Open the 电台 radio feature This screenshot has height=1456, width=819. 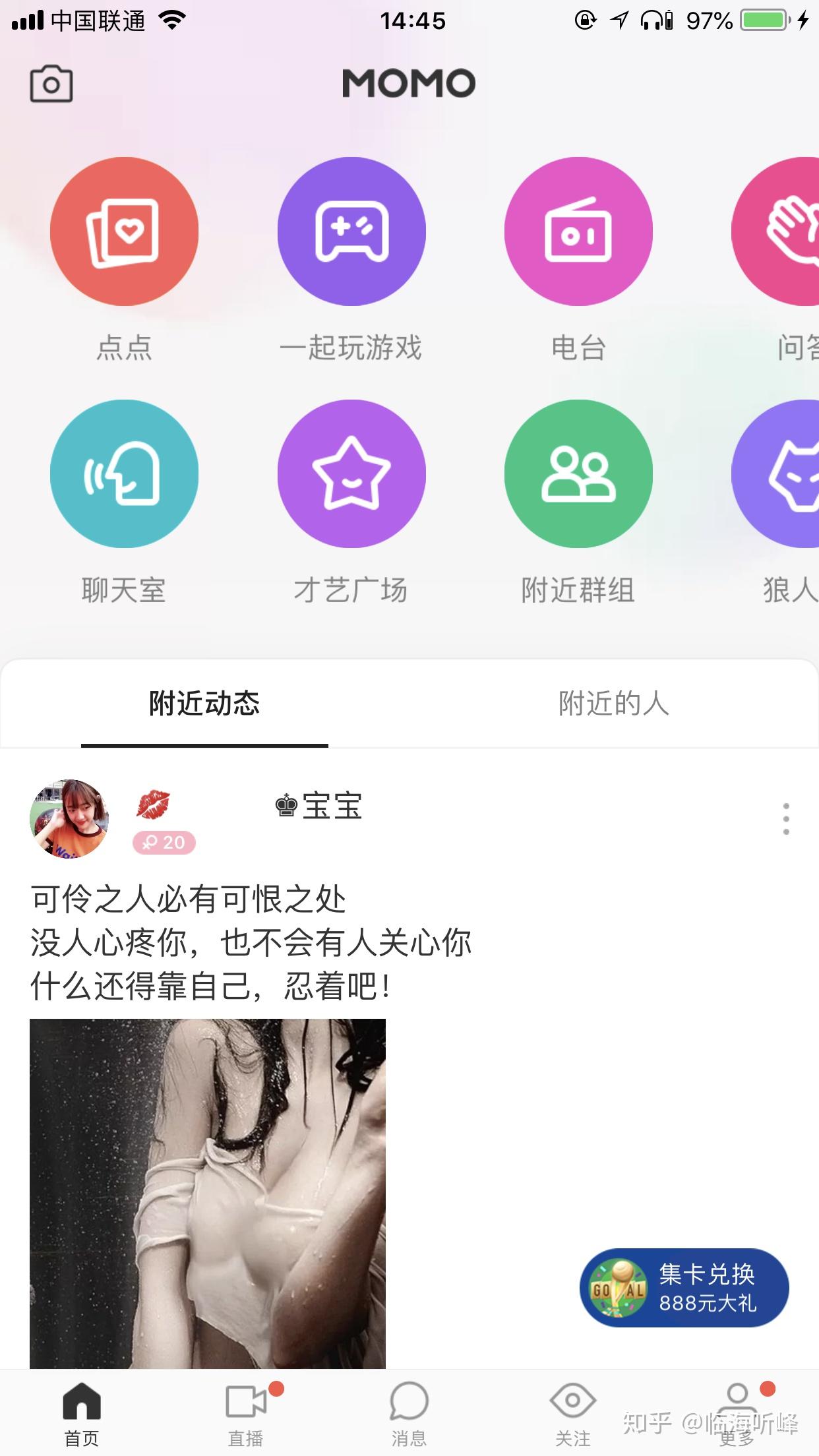coord(578,231)
